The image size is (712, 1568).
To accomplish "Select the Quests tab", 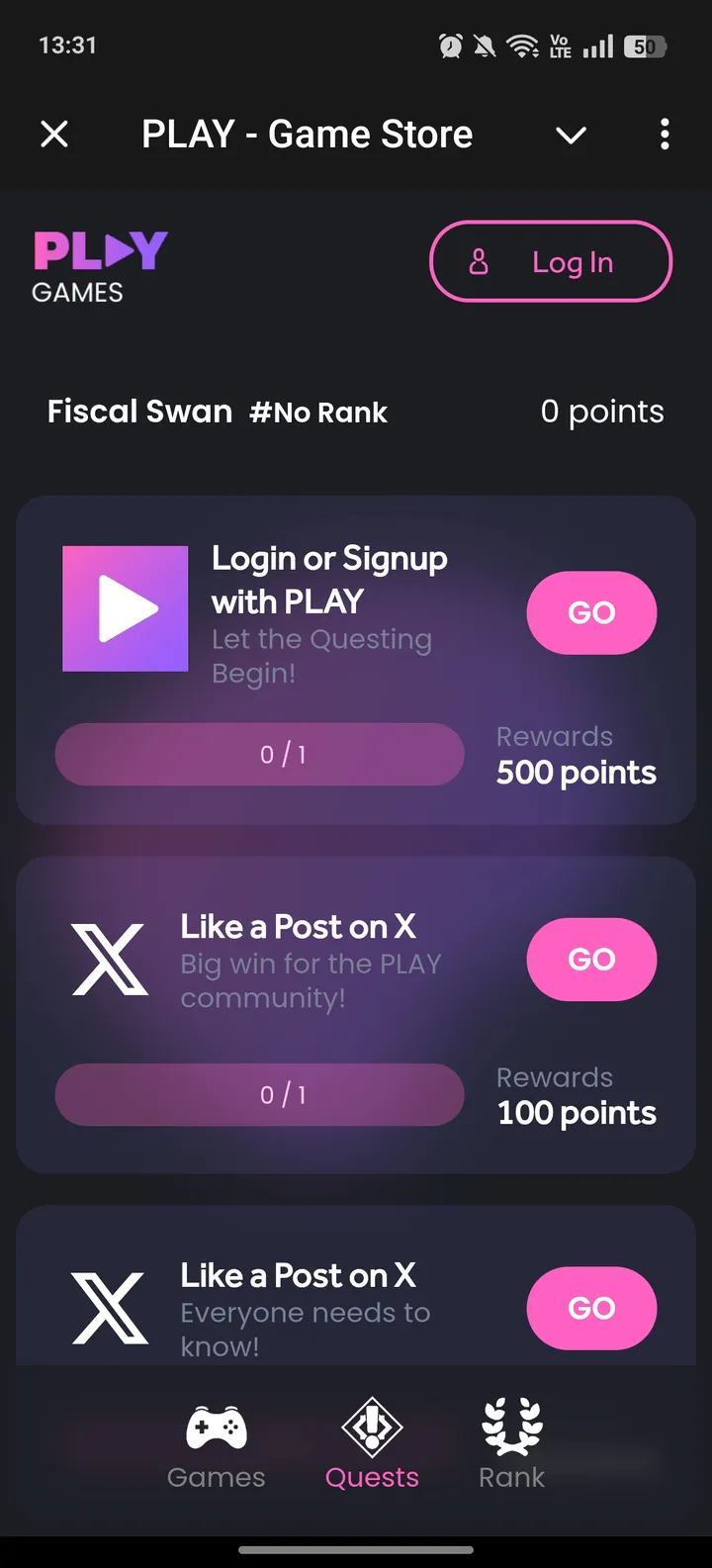I will [372, 1444].
